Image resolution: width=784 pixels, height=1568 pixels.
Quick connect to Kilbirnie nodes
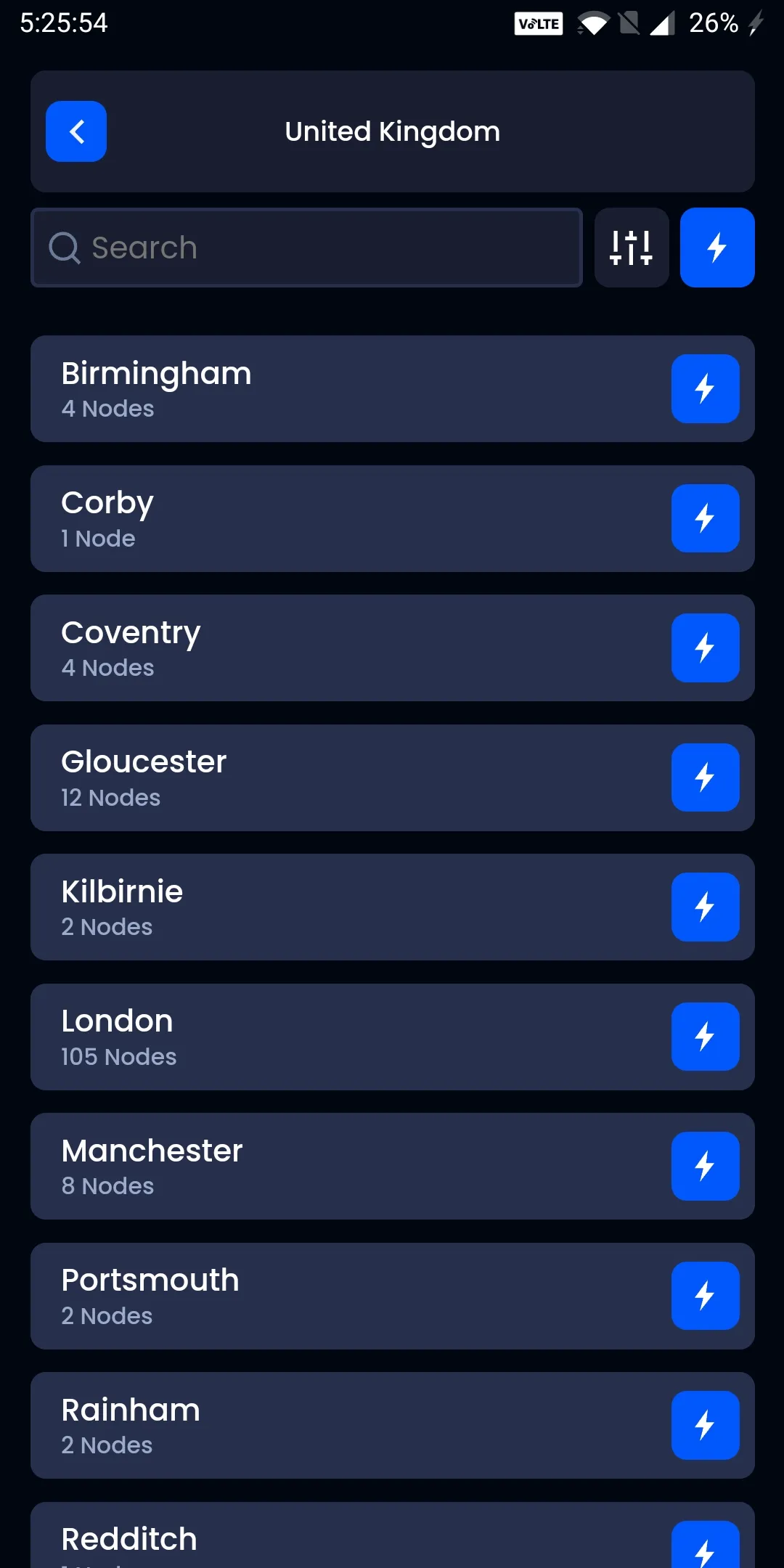tap(705, 906)
